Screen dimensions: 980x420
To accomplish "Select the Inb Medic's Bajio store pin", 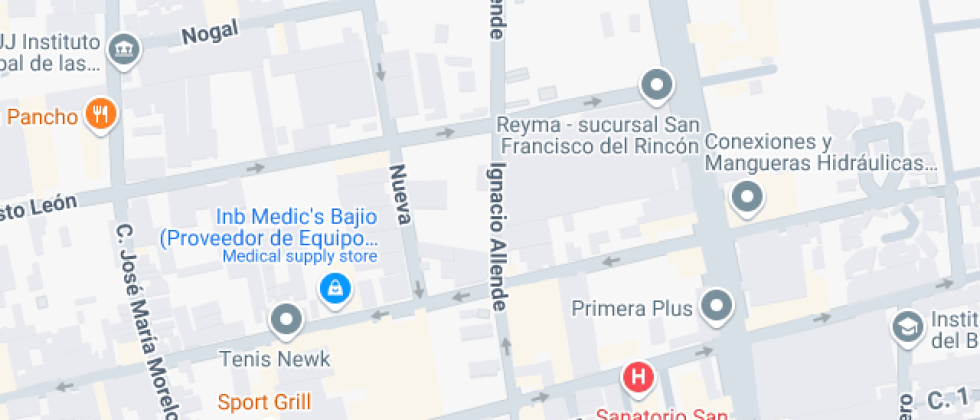I will click(334, 289).
